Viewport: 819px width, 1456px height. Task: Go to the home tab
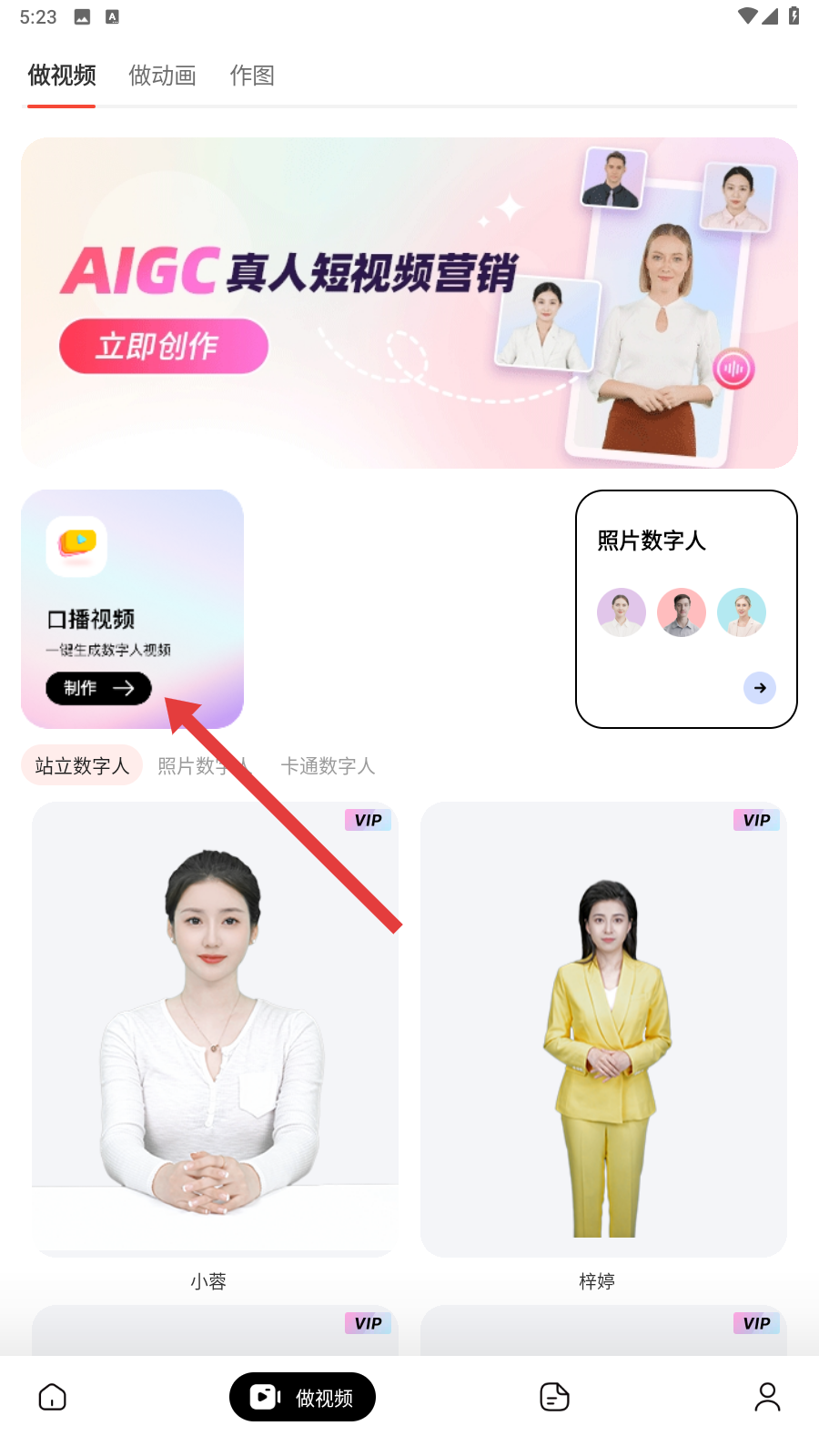pyautogui.click(x=53, y=1397)
